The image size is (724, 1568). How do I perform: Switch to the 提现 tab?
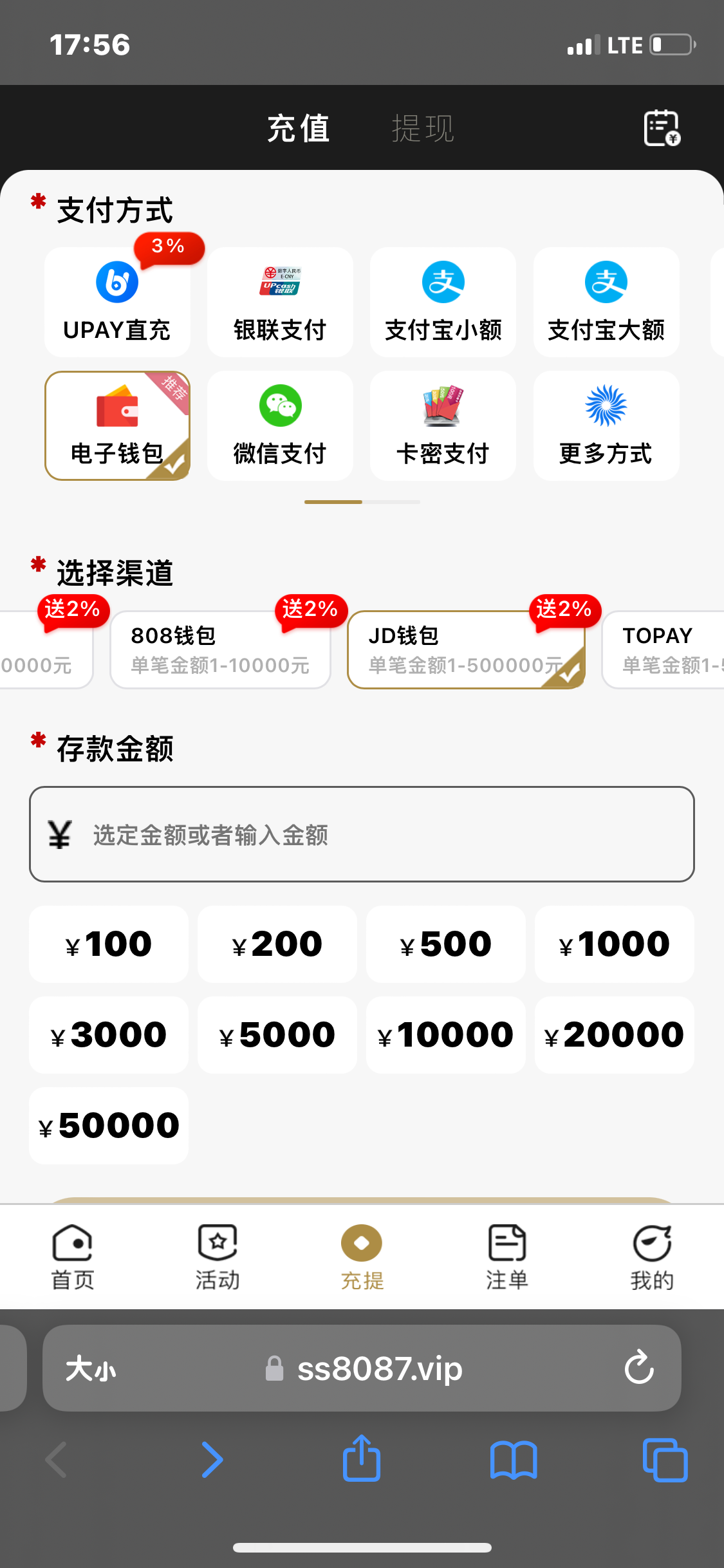click(x=423, y=128)
